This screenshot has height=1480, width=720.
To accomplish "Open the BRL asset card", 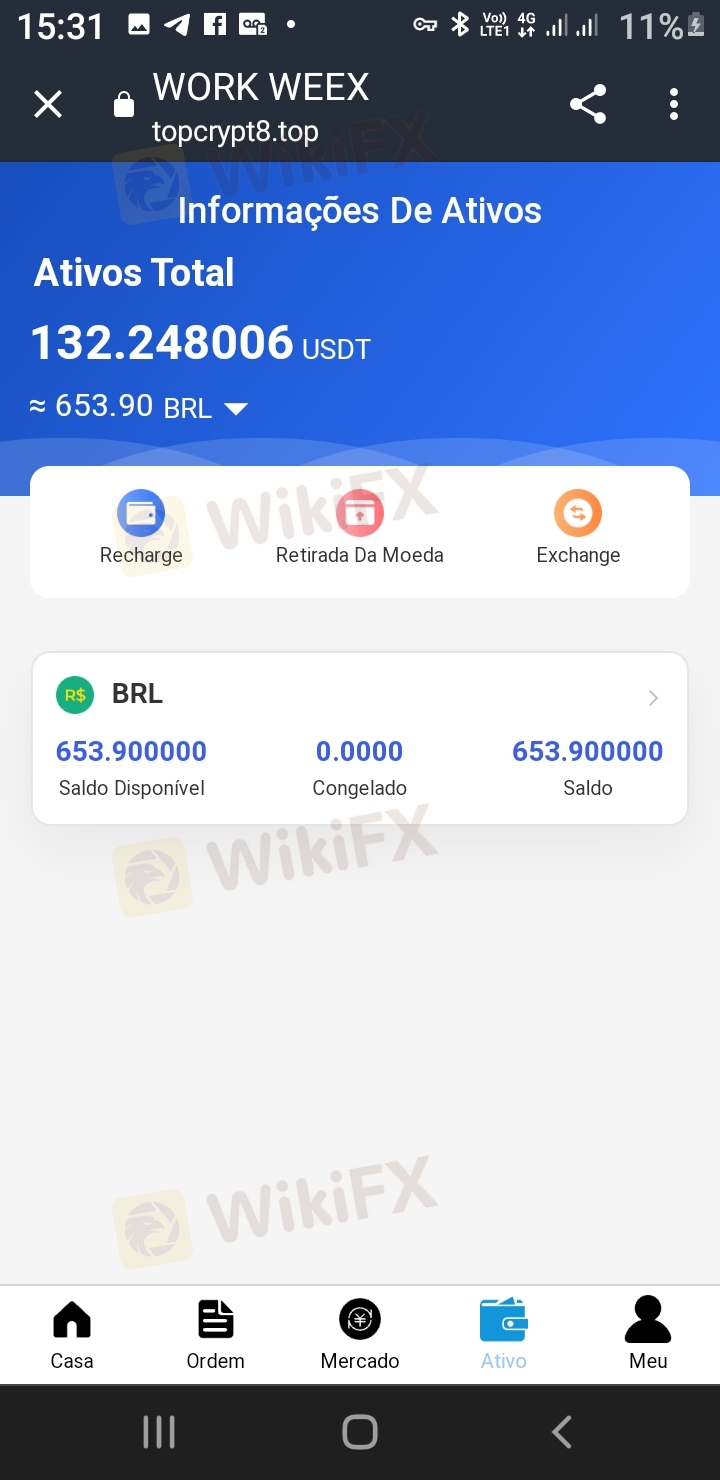I will [x=360, y=738].
